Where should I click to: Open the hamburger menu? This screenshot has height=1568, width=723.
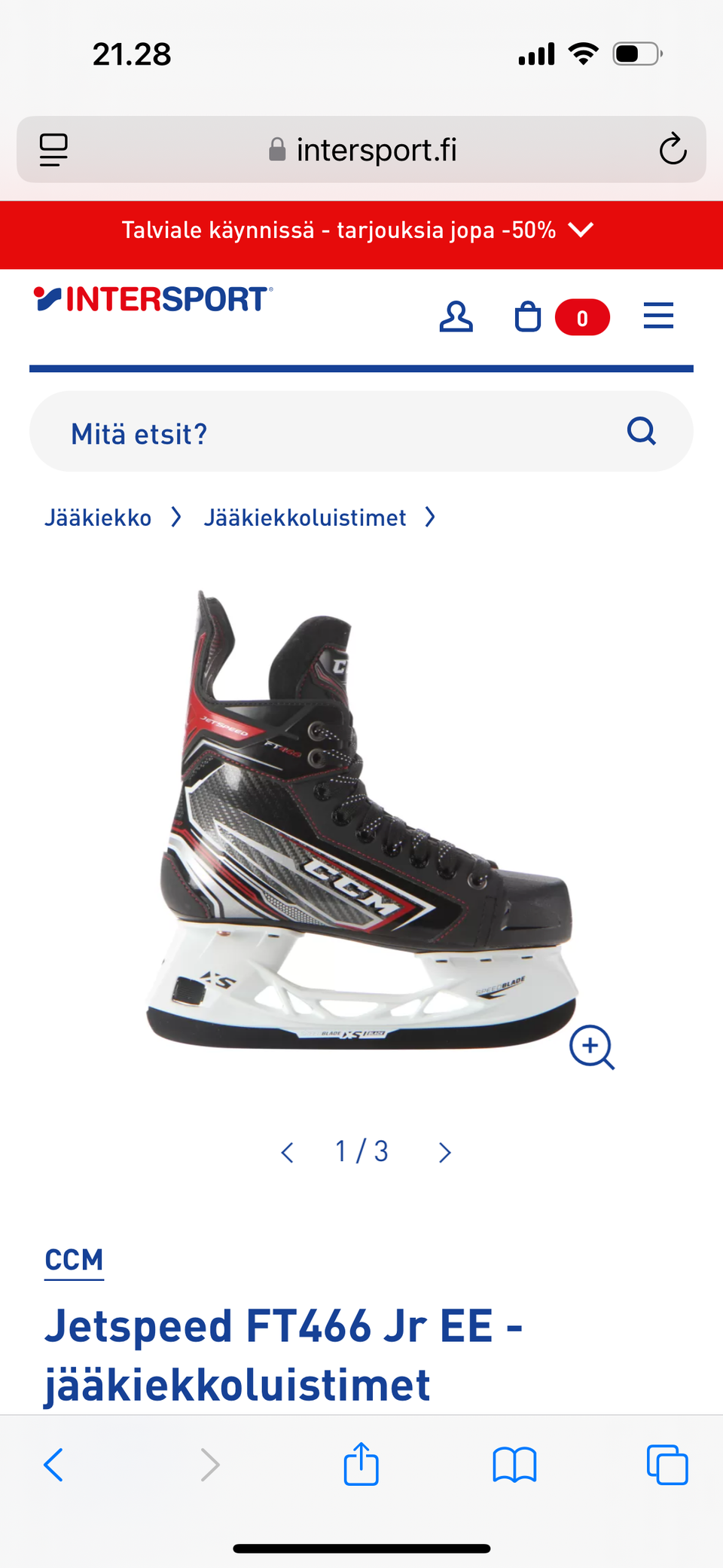(658, 316)
